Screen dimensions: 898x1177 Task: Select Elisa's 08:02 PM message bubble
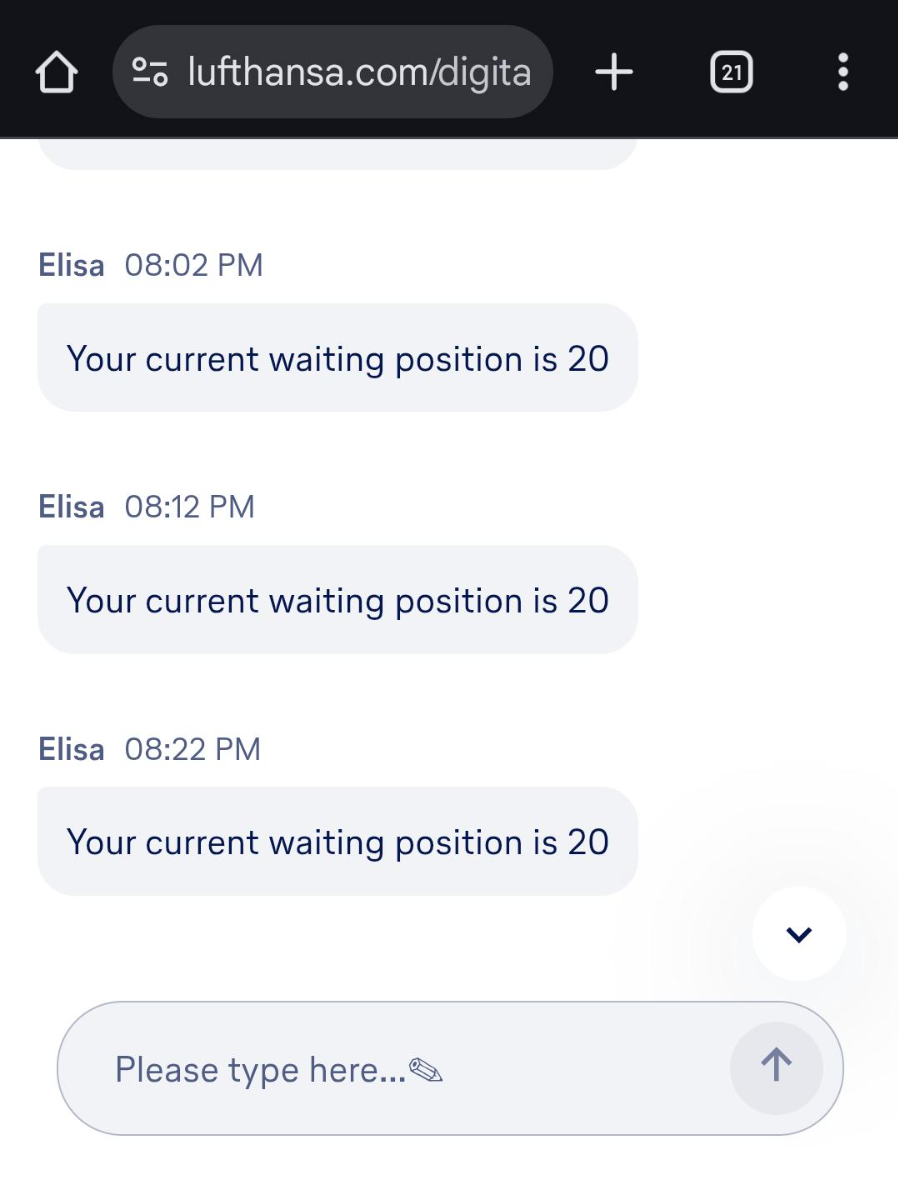[337, 357]
